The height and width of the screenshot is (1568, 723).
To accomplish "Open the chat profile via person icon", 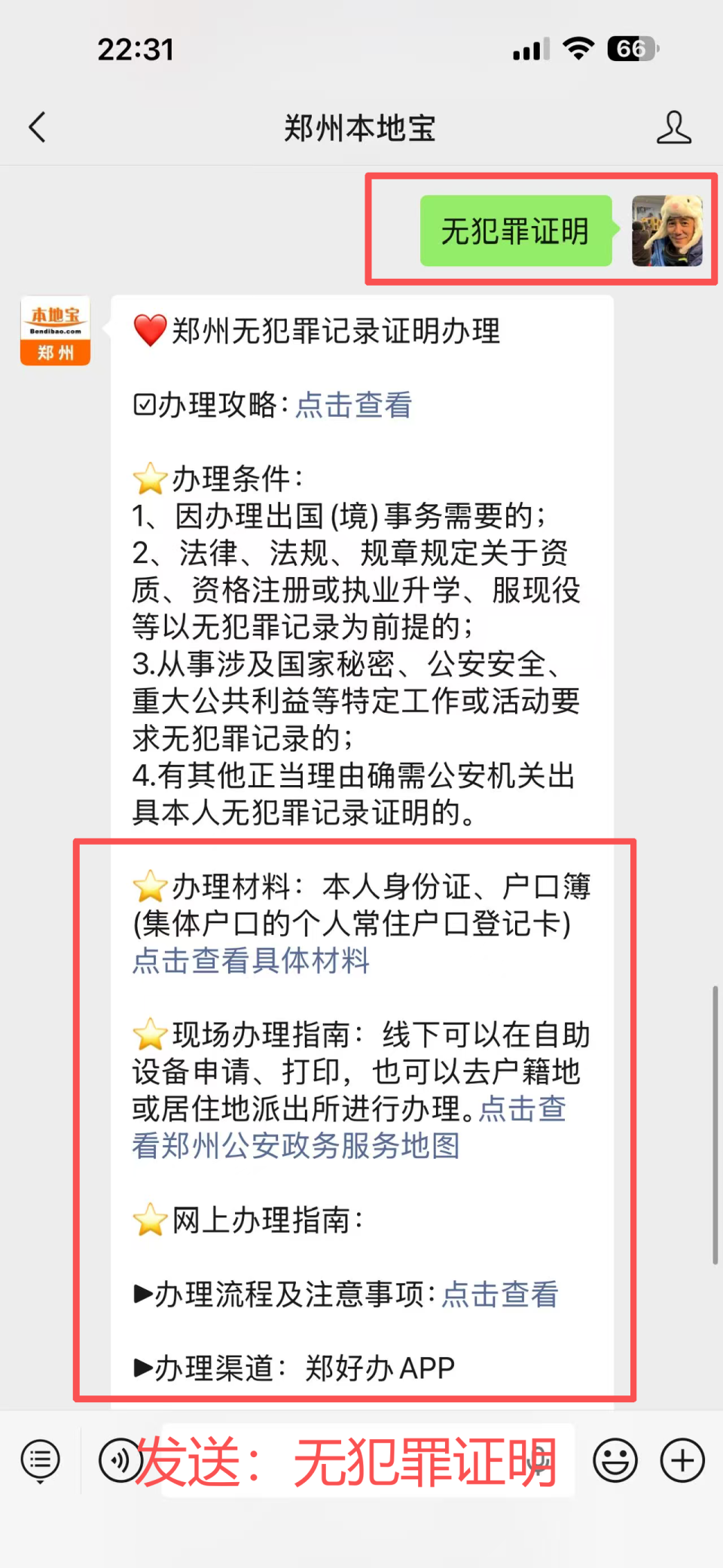I will click(676, 127).
